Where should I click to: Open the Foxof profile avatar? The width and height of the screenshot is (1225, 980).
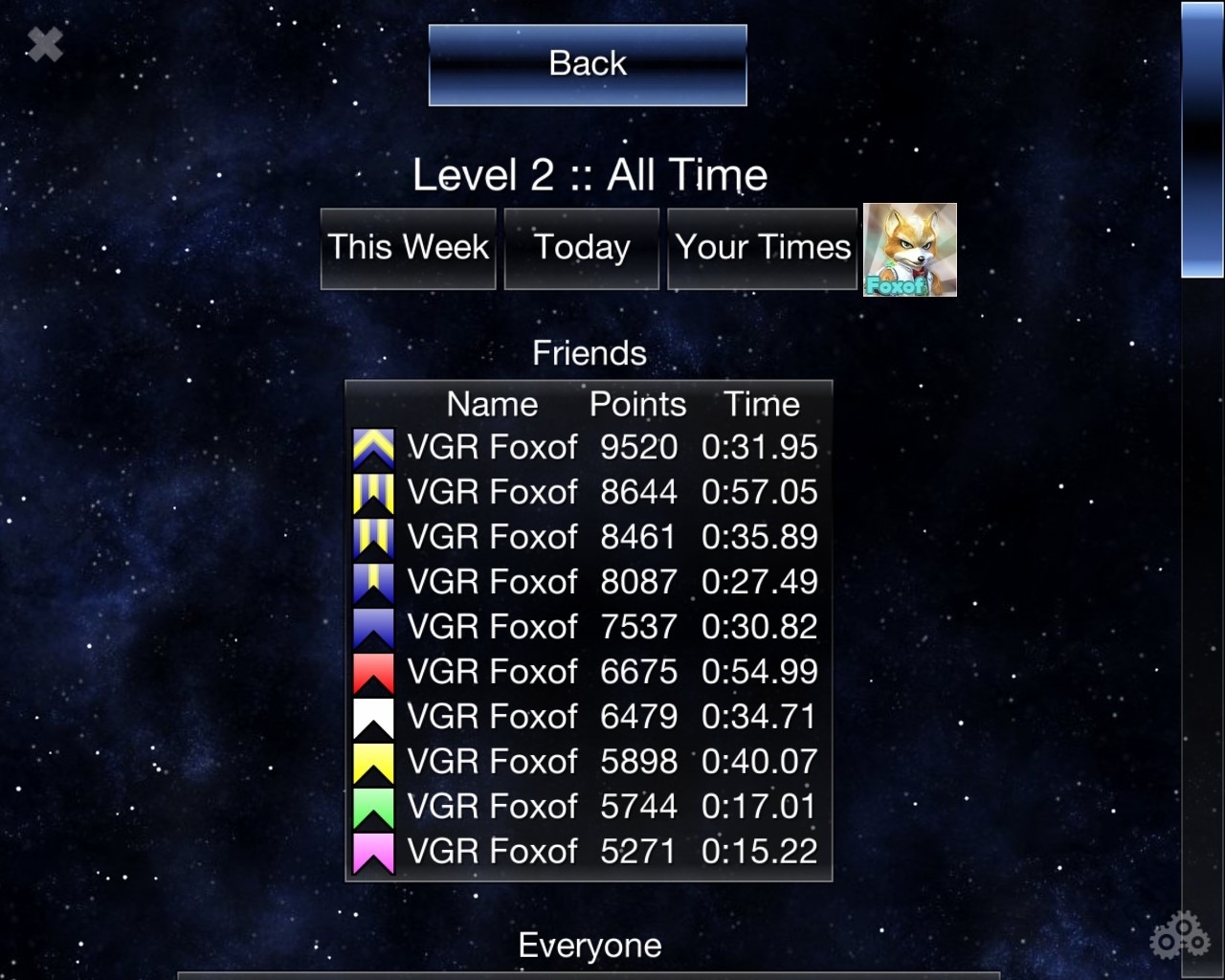coord(909,249)
